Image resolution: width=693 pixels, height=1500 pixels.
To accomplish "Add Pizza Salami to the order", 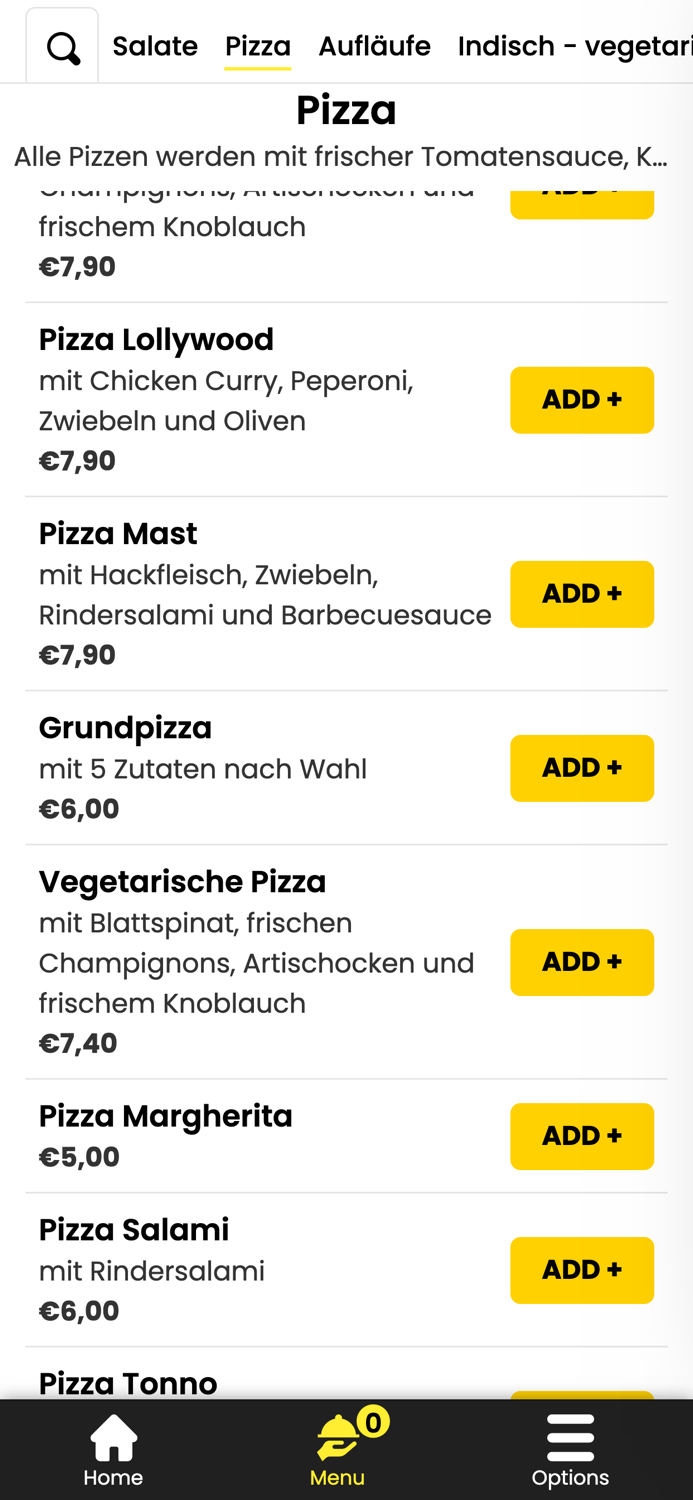I will tap(582, 1270).
